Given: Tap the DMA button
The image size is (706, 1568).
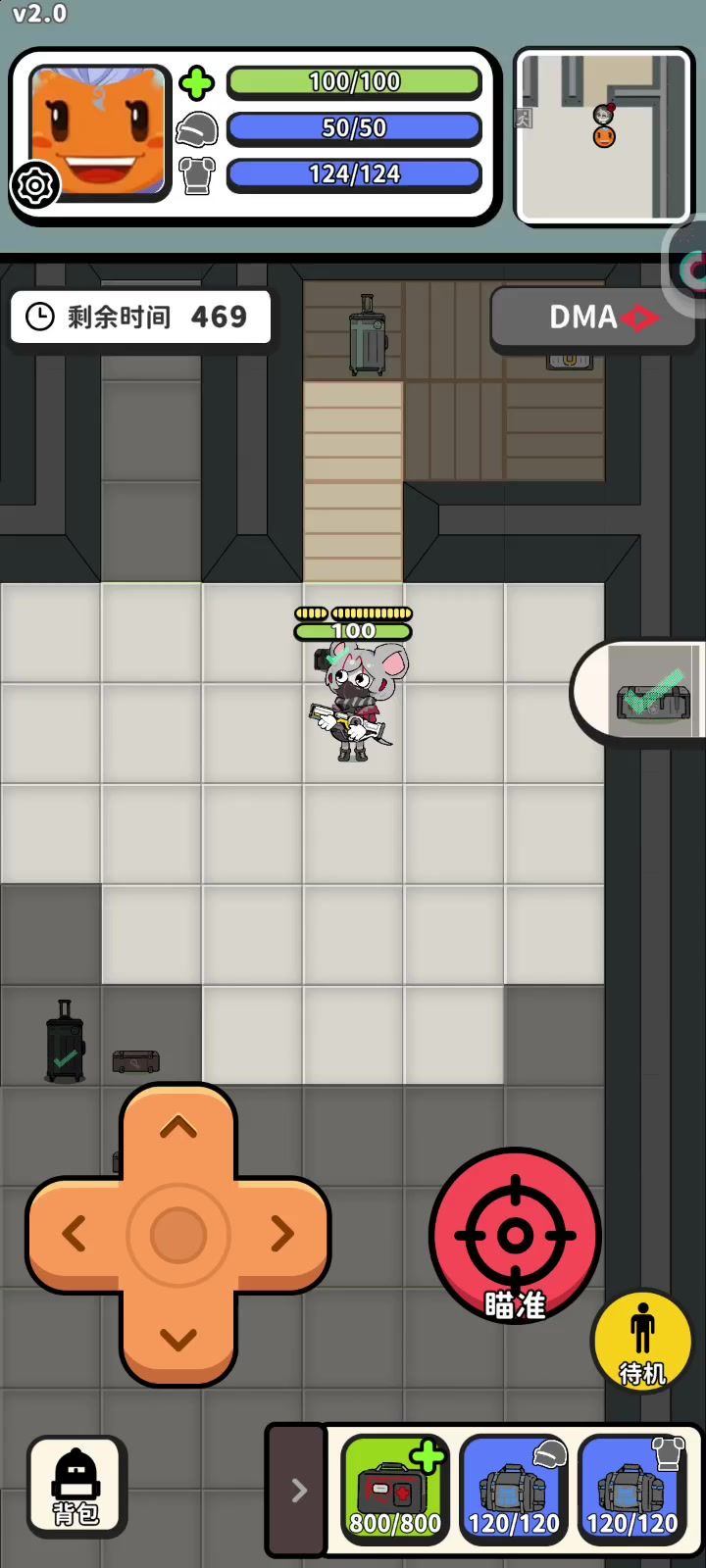Looking at the screenshot, I should pyautogui.click(x=593, y=318).
